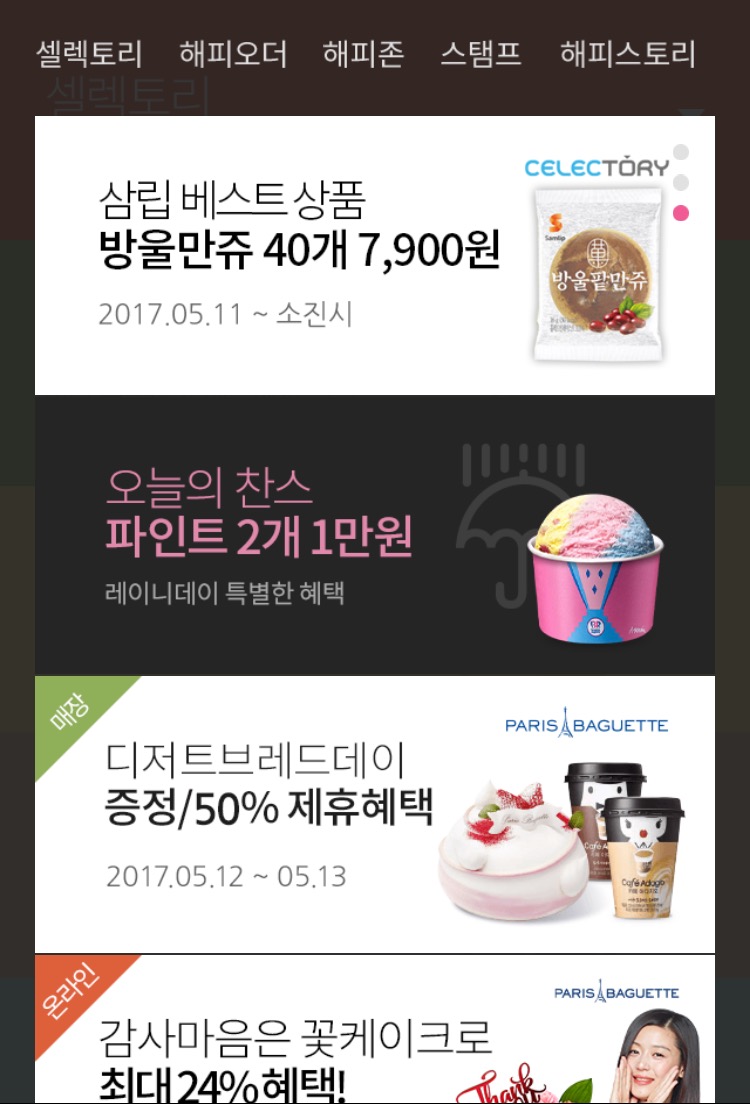Viewport: 750px width, 1104px height.
Task: Select the 스탬프 tab
Action: pos(481,53)
